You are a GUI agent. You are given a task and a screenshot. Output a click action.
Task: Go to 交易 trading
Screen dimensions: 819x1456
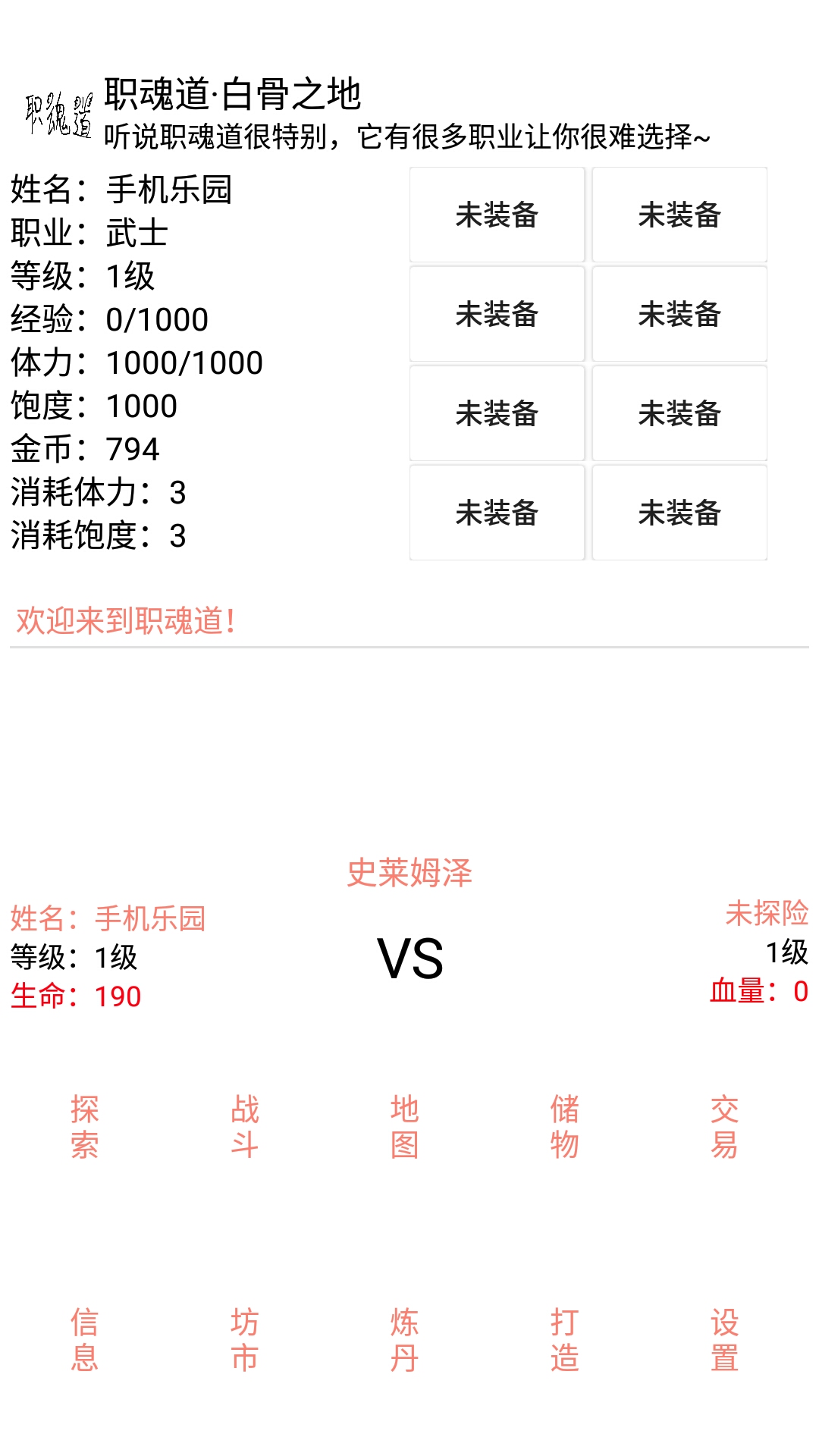click(724, 1127)
